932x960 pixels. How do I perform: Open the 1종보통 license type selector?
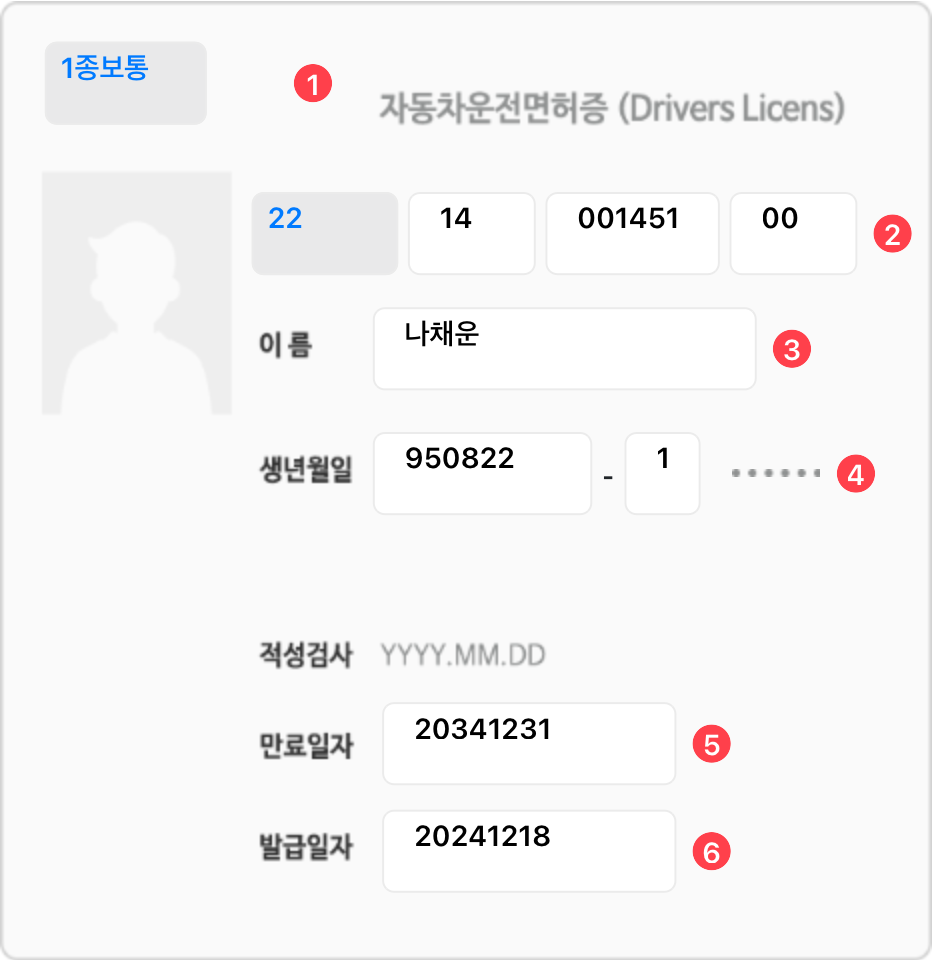(125, 83)
